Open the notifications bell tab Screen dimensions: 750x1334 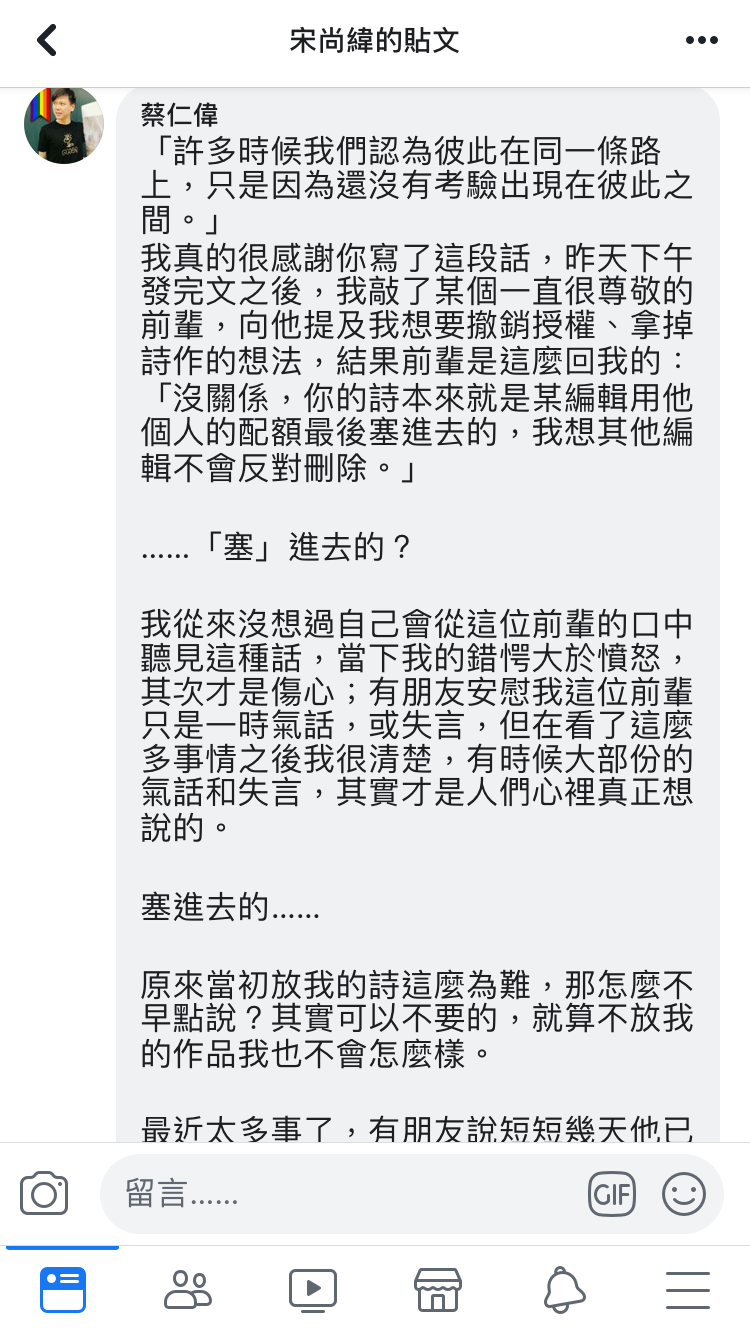pos(564,1290)
